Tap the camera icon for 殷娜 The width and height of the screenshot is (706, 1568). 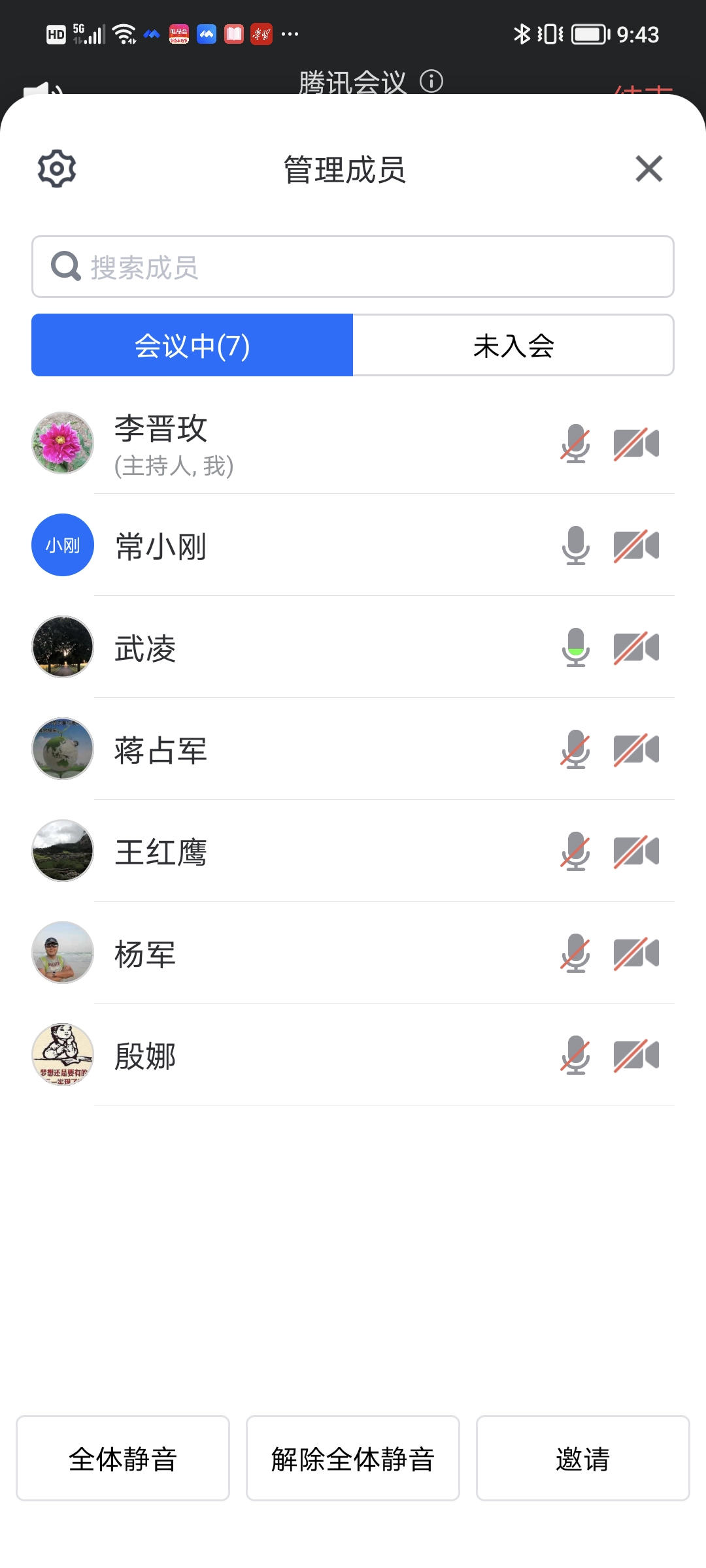(x=636, y=1055)
